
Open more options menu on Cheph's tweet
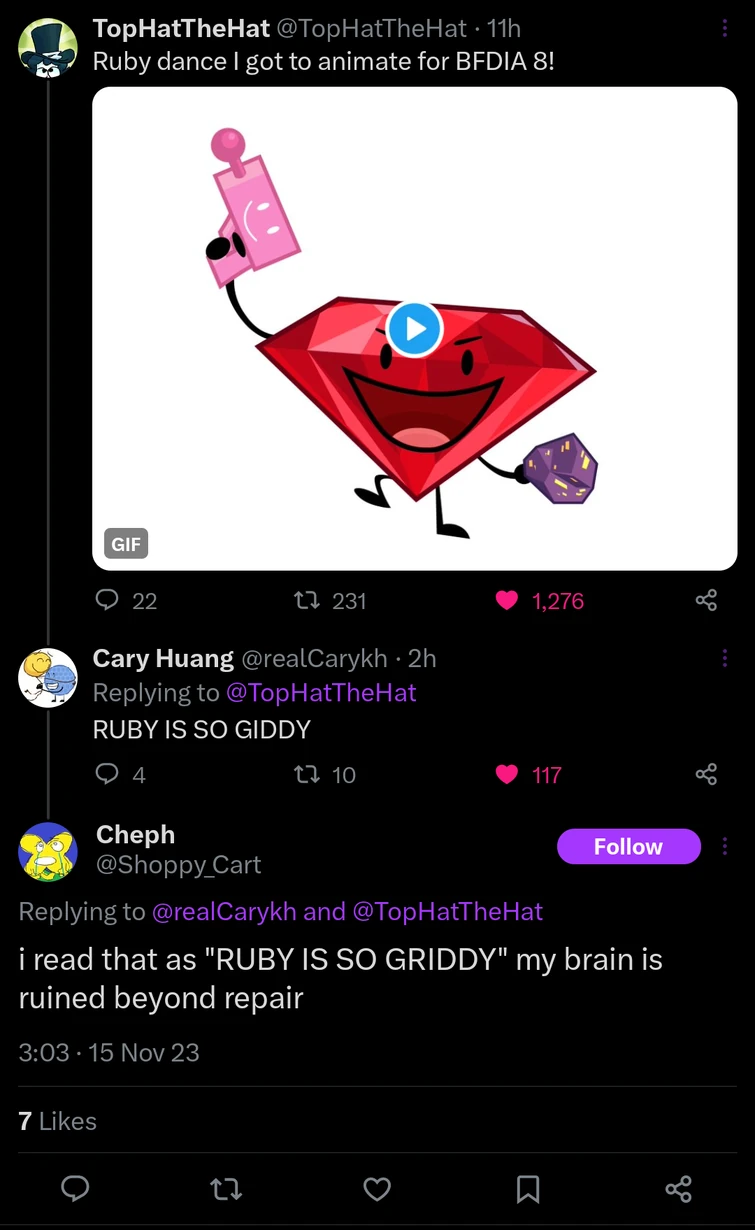725,846
